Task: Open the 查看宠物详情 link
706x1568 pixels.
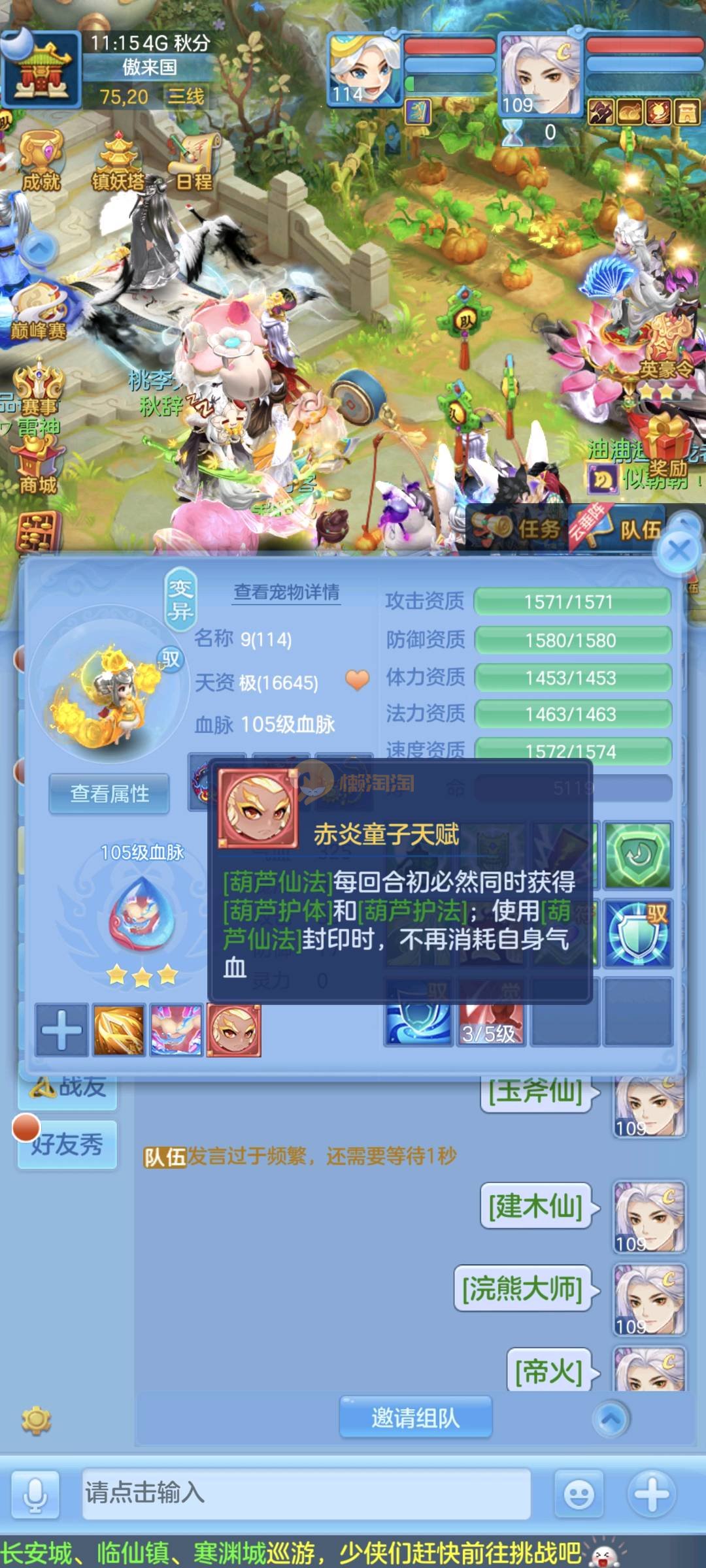Action: [x=286, y=592]
